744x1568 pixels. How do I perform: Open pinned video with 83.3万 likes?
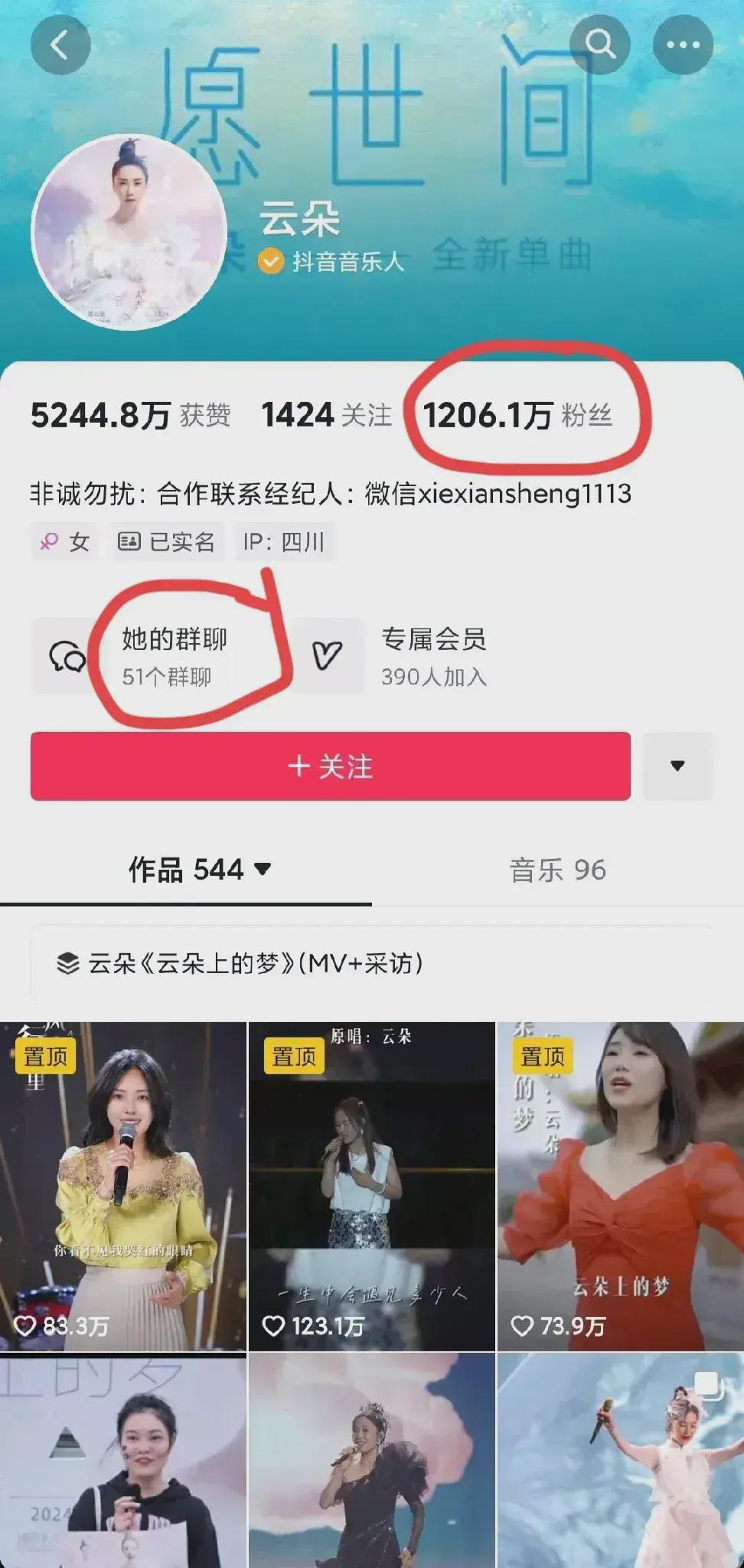coord(123,1187)
